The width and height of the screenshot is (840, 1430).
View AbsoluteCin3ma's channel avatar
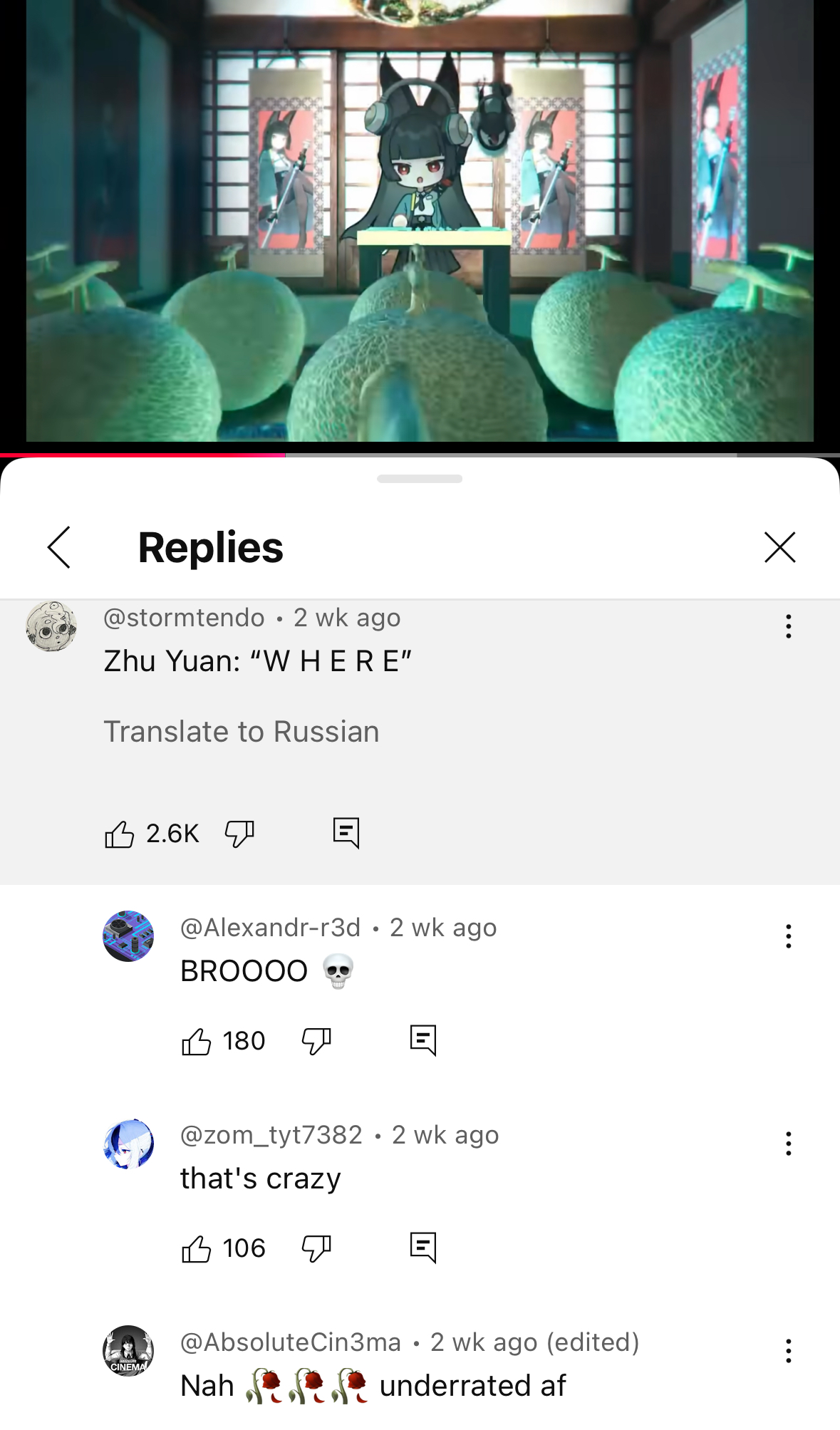128,1351
